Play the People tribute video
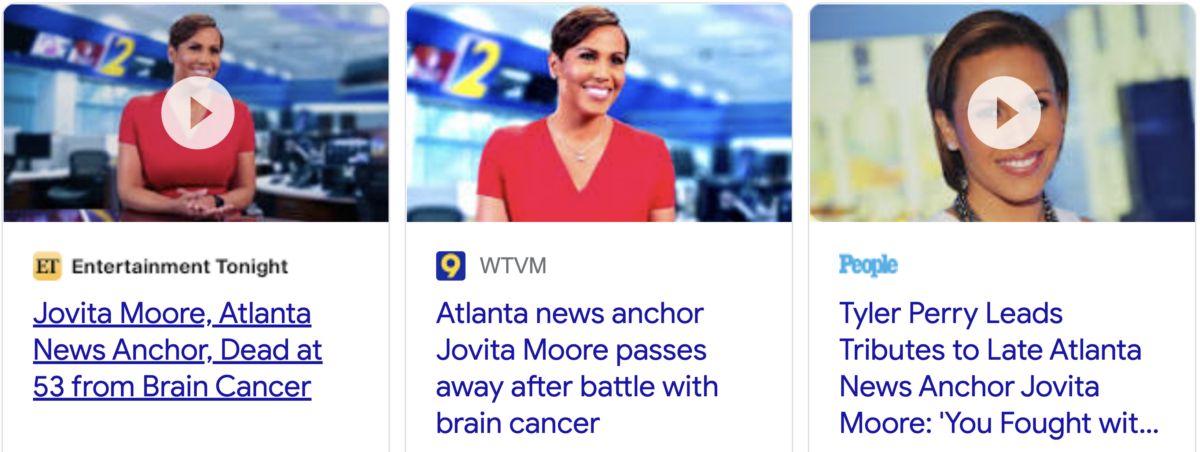 [x=1003, y=113]
